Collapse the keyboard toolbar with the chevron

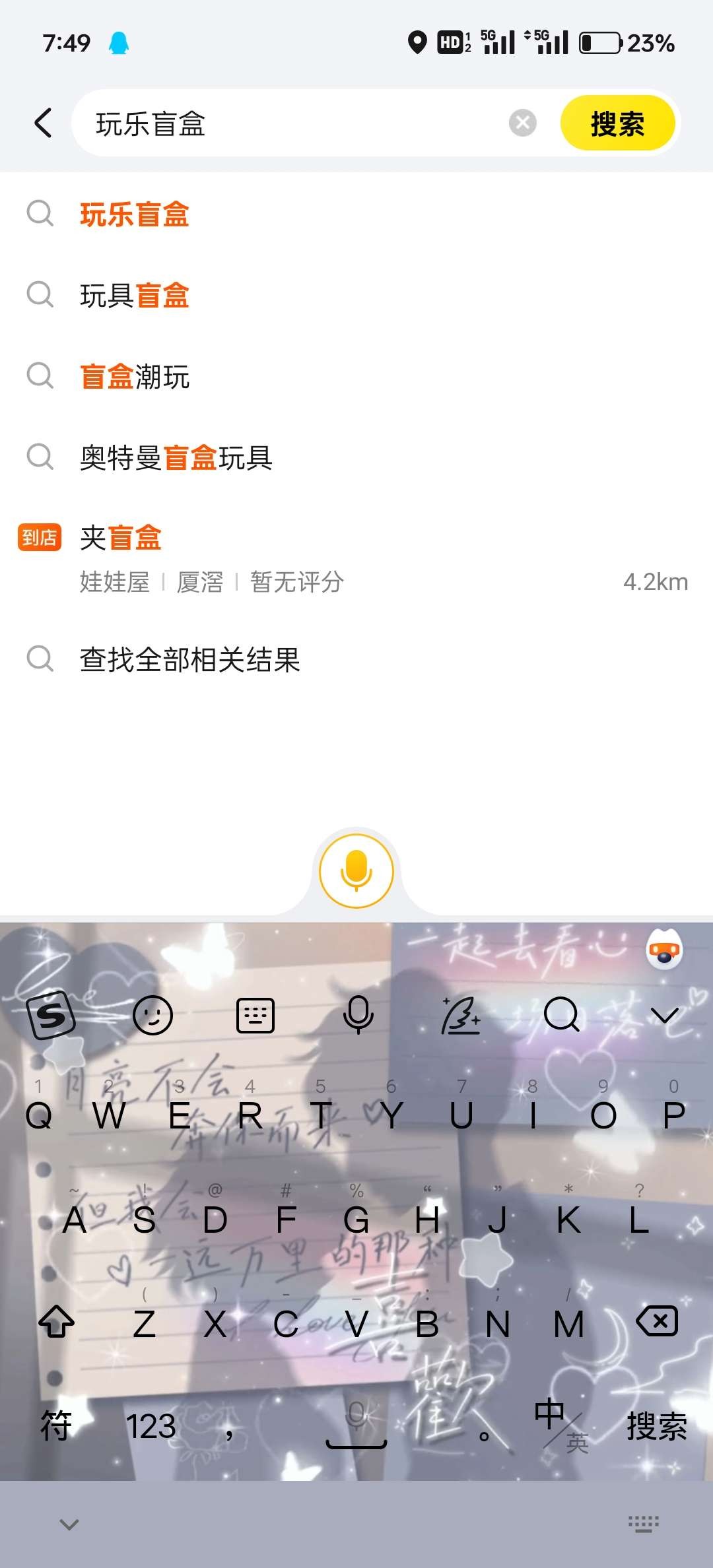click(664, 1015)
